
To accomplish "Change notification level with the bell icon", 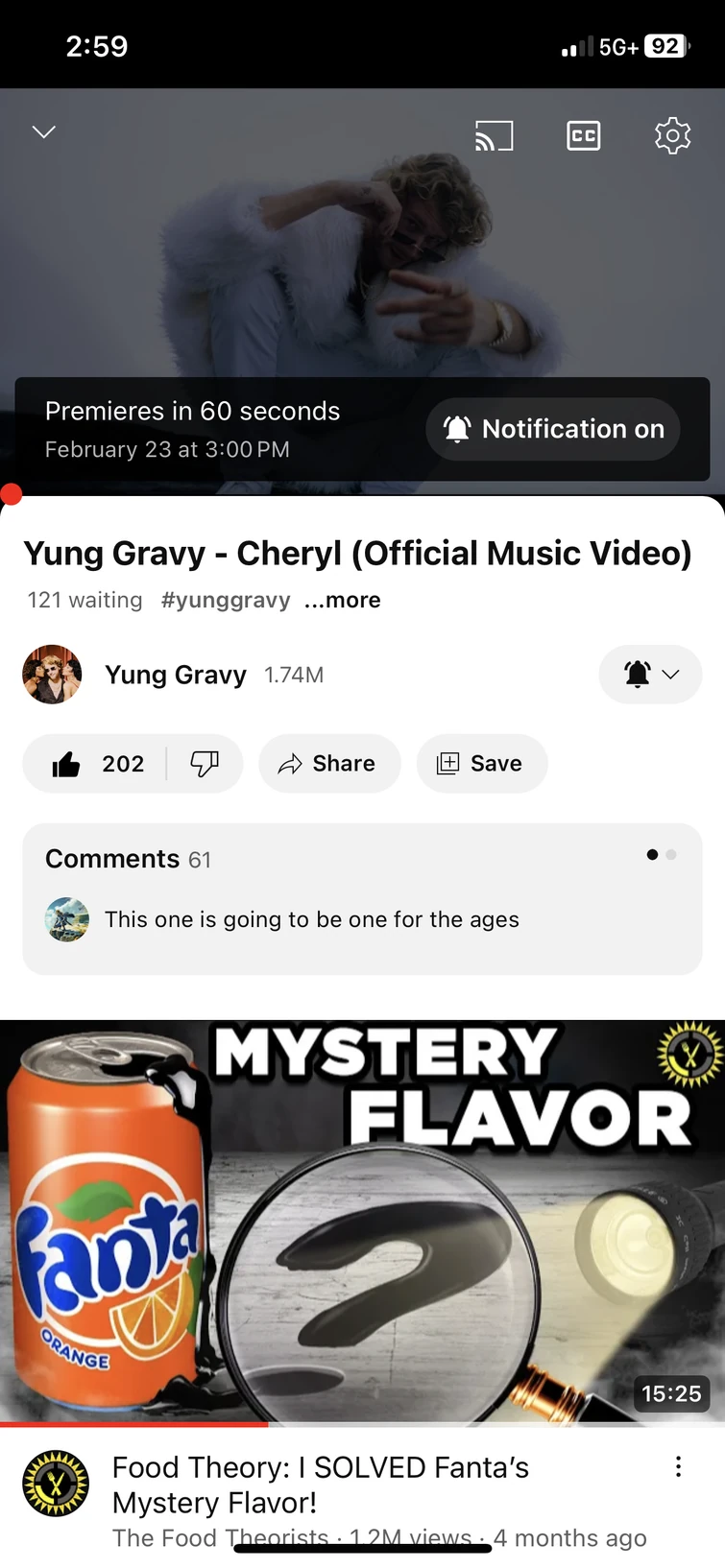I will (637, 675).
